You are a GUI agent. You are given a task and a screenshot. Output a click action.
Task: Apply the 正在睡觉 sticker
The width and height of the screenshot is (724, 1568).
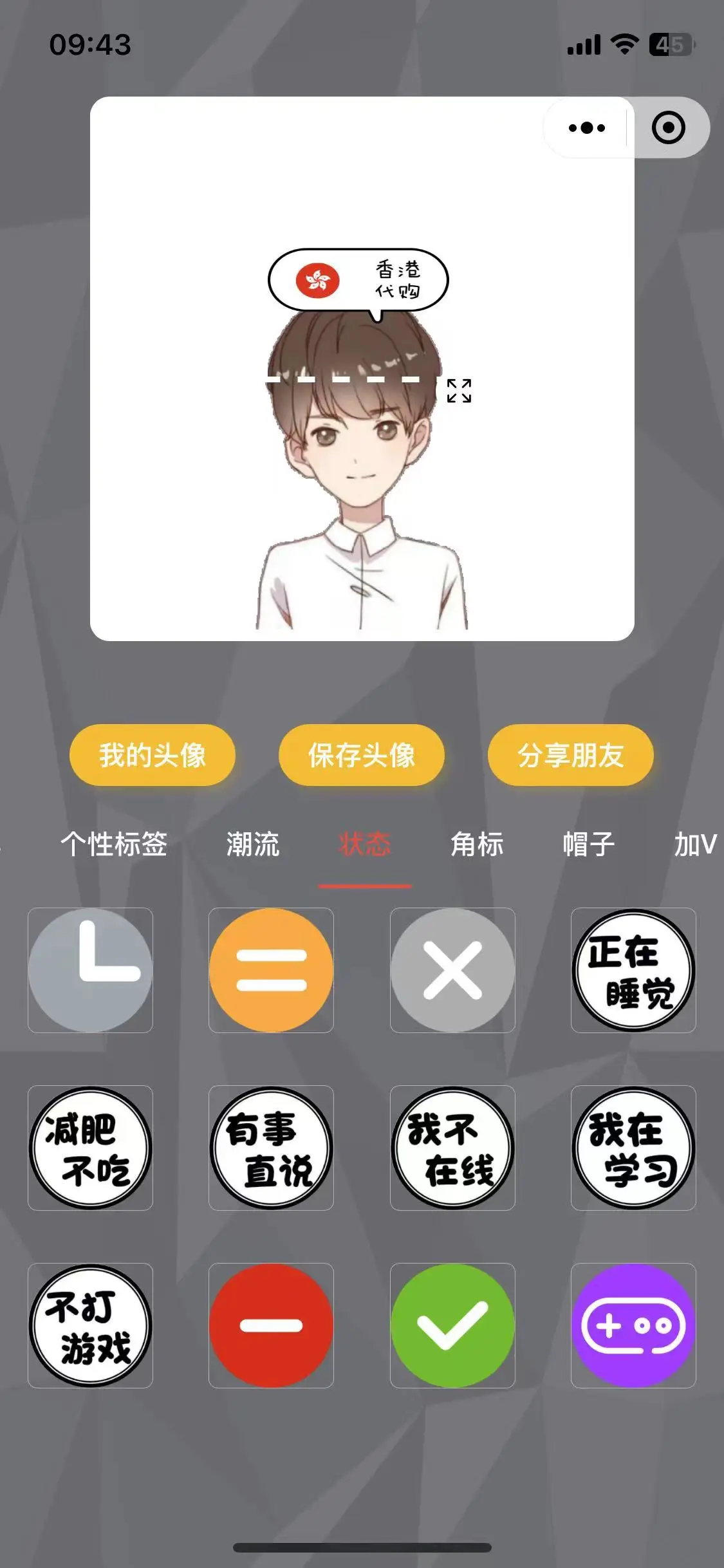(x=633, y=970)
